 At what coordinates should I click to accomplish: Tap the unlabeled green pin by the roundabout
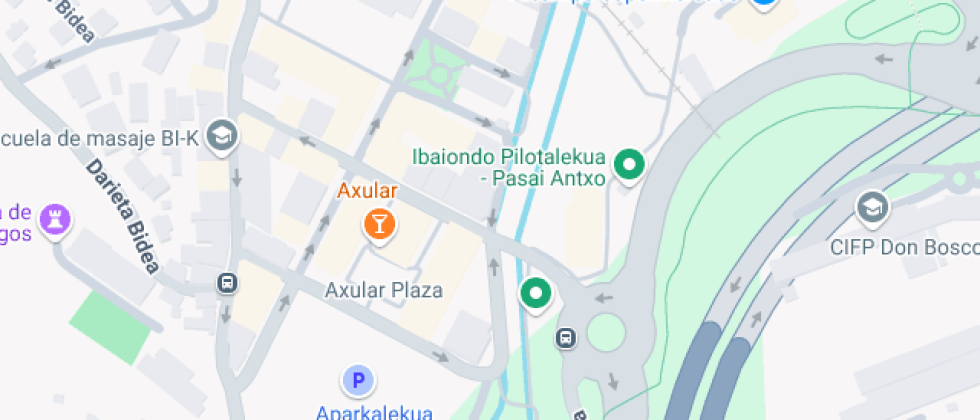pyautogui.click(x=536, y=294)
